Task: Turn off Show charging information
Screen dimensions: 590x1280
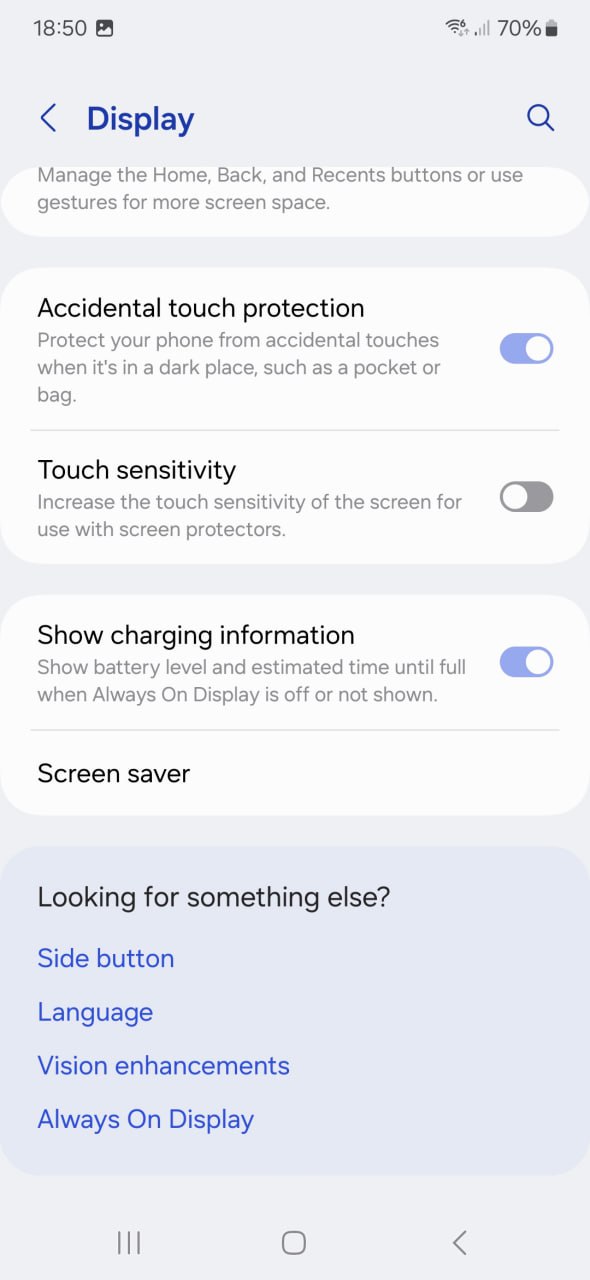Action: click(526, 662)
